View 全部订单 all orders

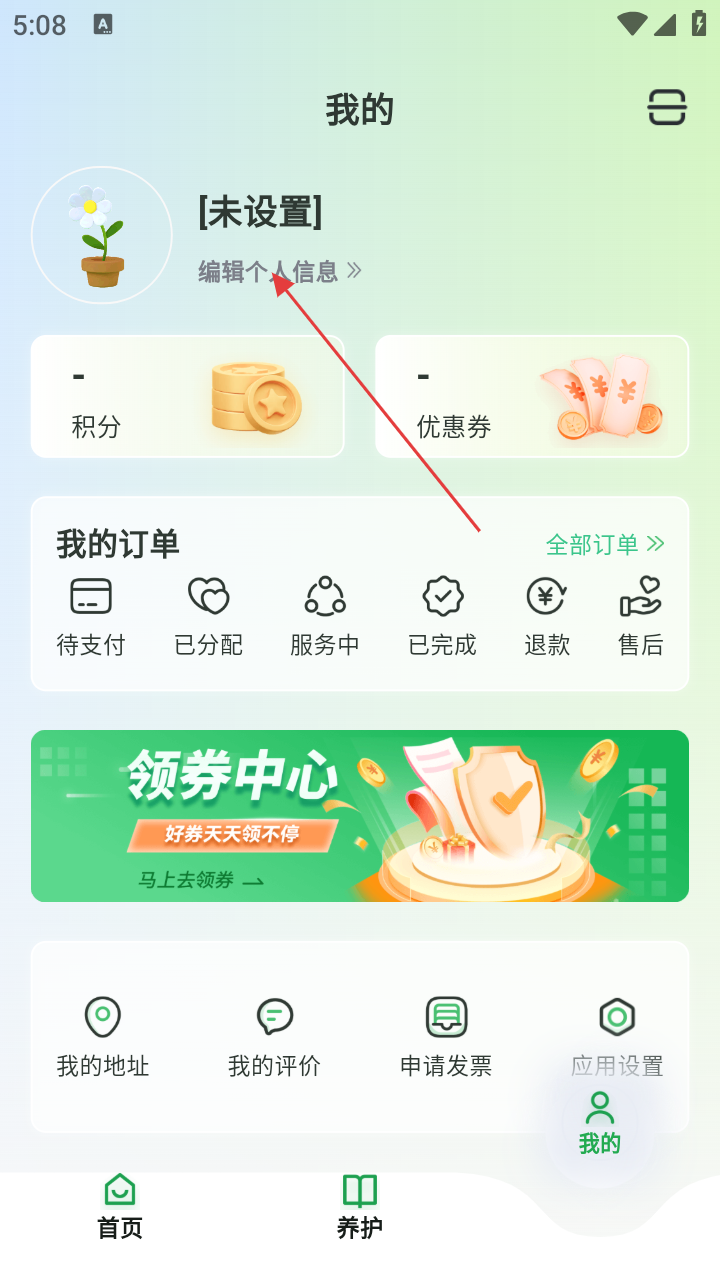(x=604, y=544)
